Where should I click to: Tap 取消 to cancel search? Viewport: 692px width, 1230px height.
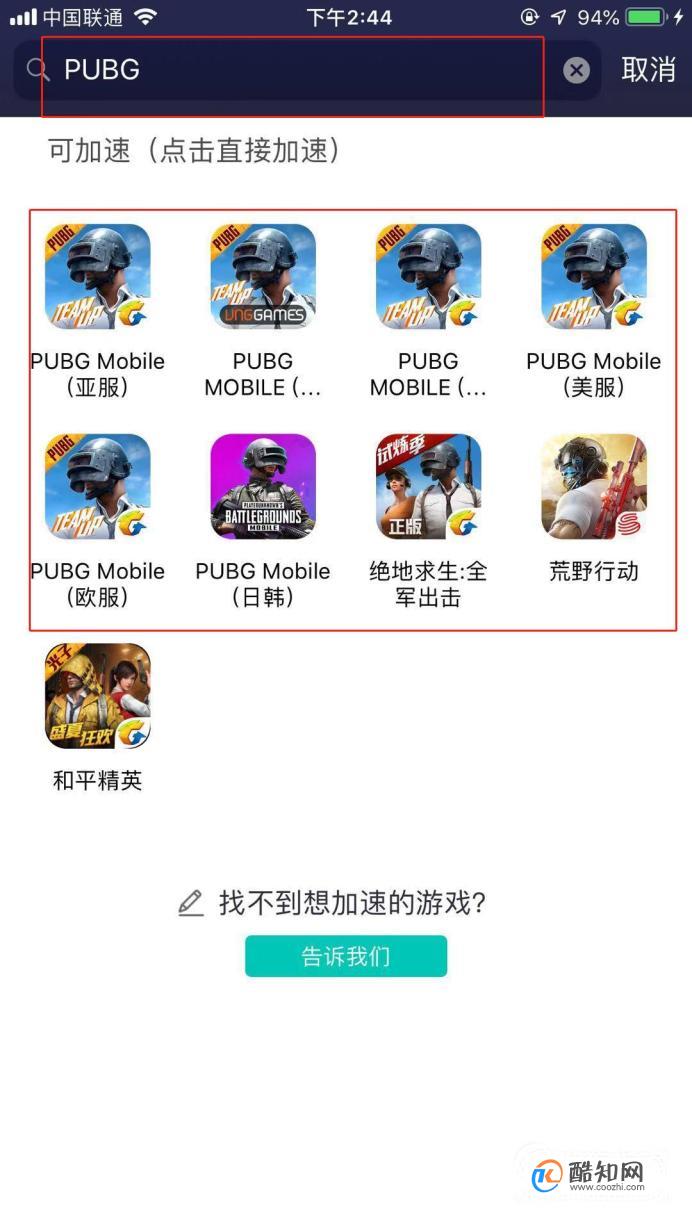(x=648, y=70)
